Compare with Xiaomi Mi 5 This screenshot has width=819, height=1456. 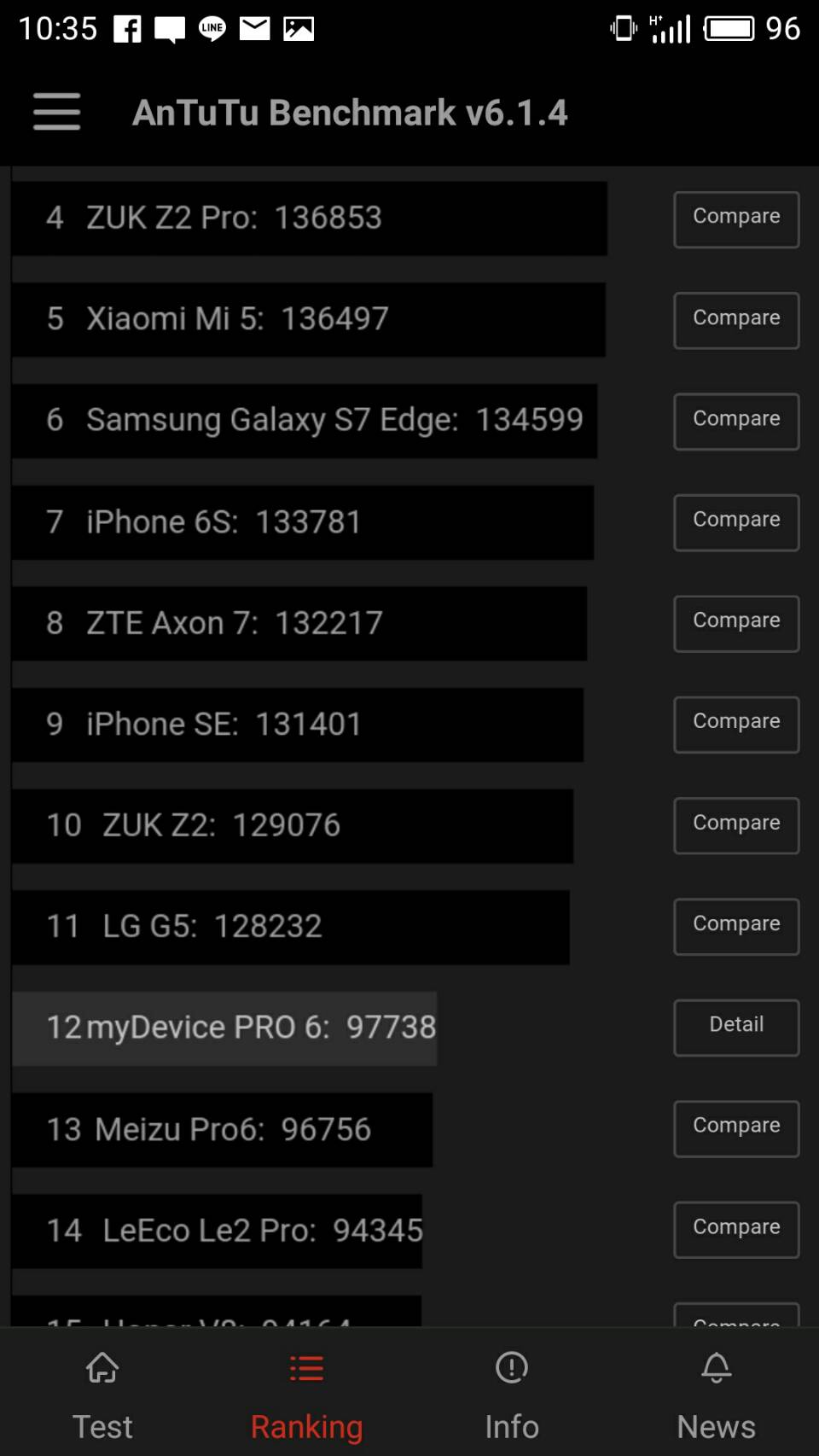click(736, 321)
